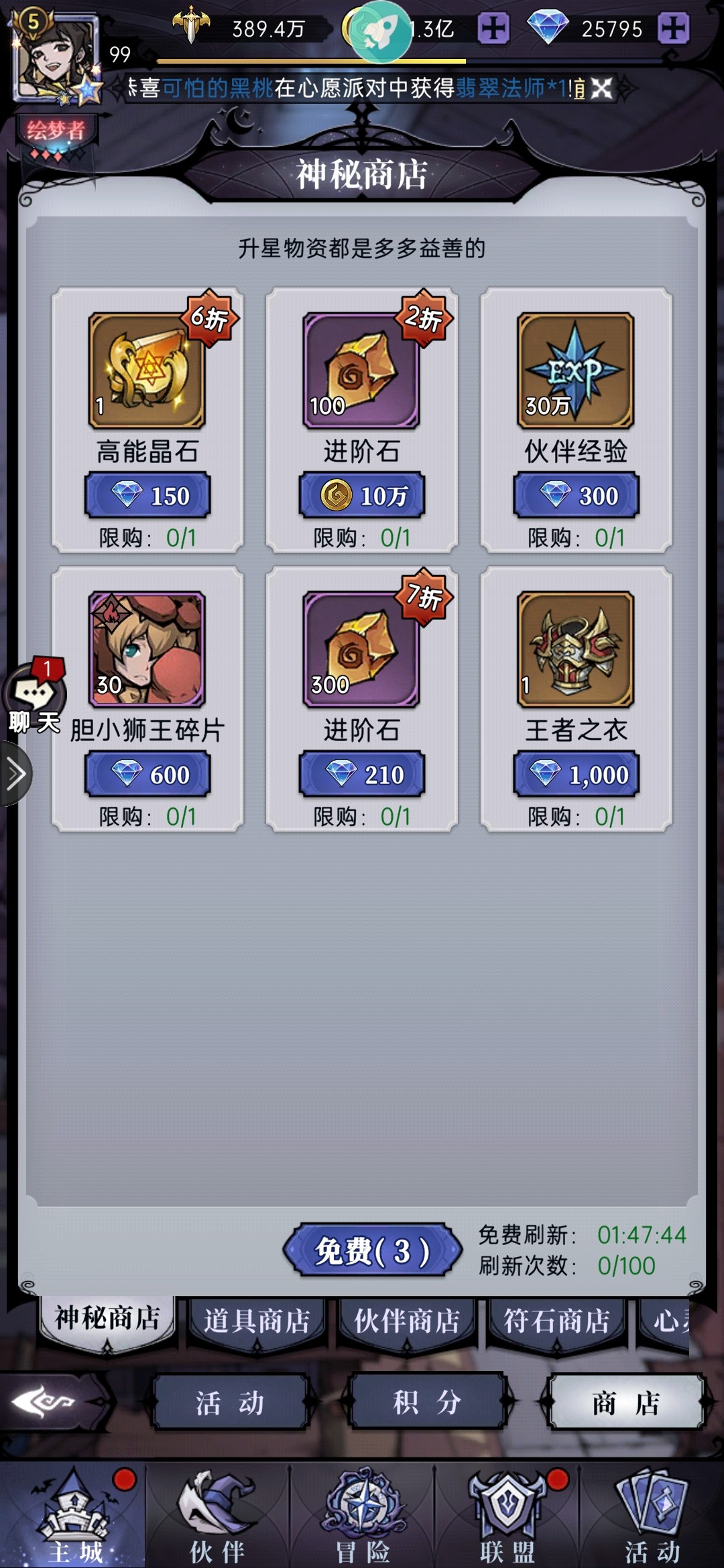Image resolution: width=724 pixels, height=1568 pixels.
Task: Add more diamonds with the plus button
Action: (673, 28)
